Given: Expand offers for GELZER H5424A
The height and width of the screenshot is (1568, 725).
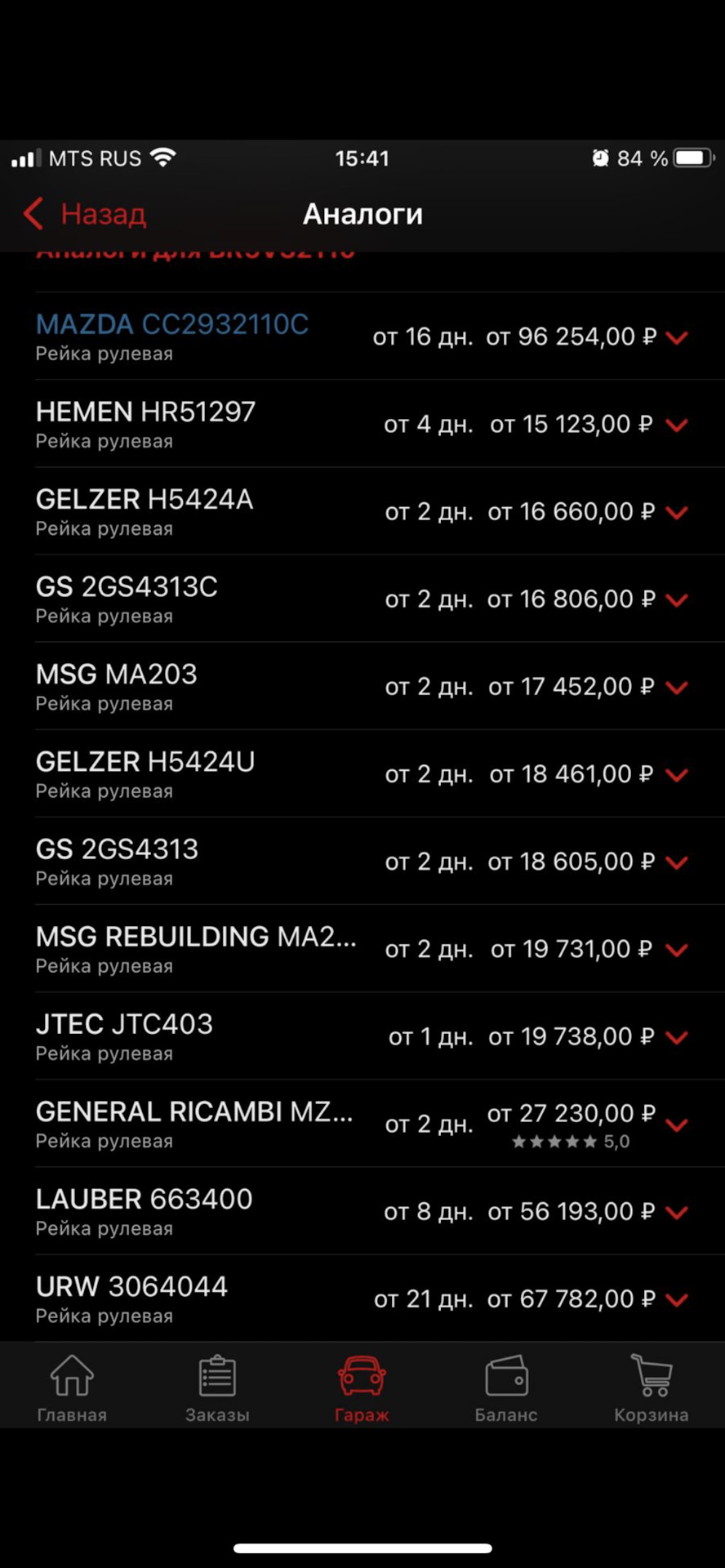Looking at the screenshot, I should tap(677, 512).
